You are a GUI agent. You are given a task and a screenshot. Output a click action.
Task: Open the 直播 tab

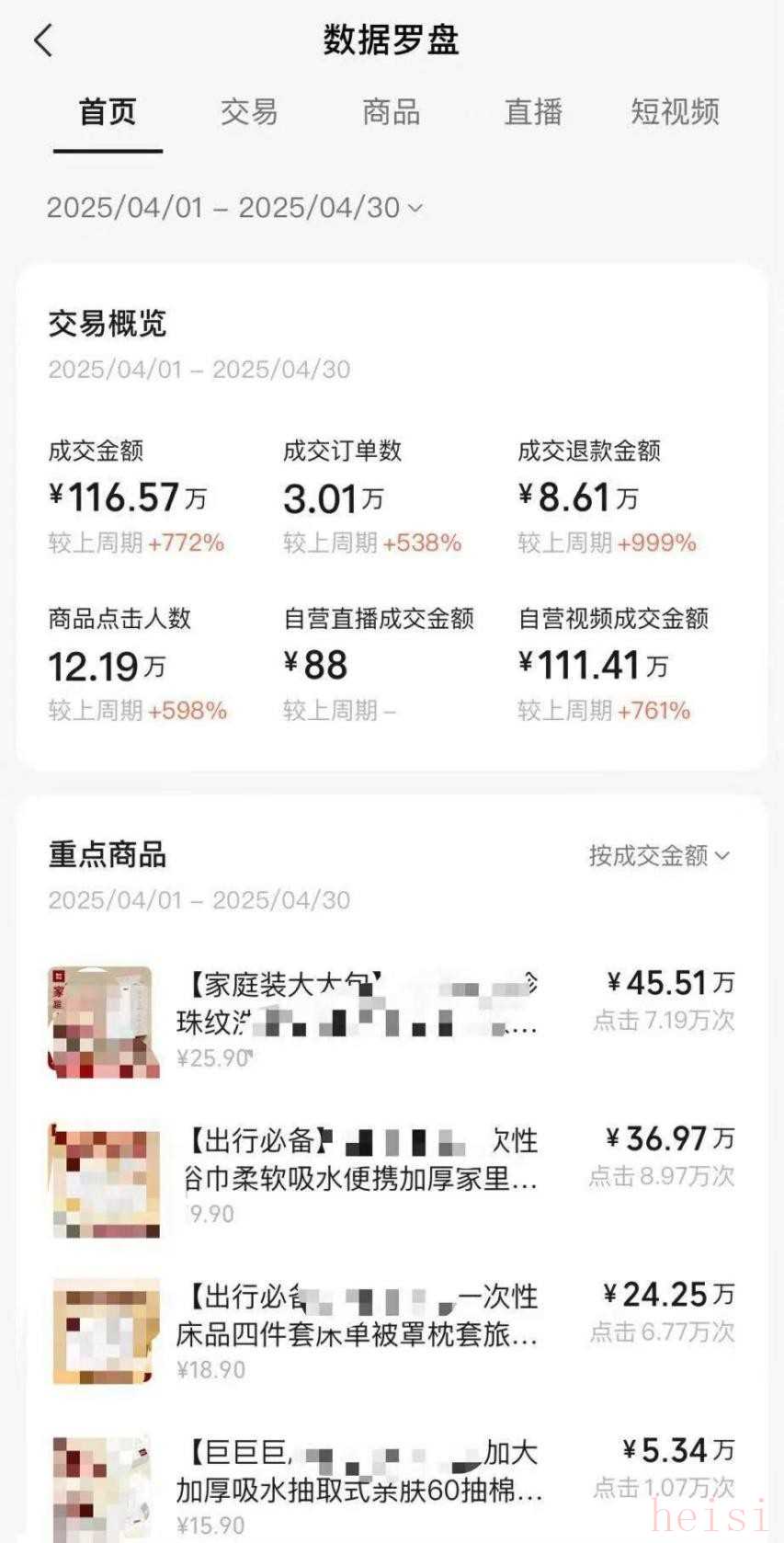[532, 112]
